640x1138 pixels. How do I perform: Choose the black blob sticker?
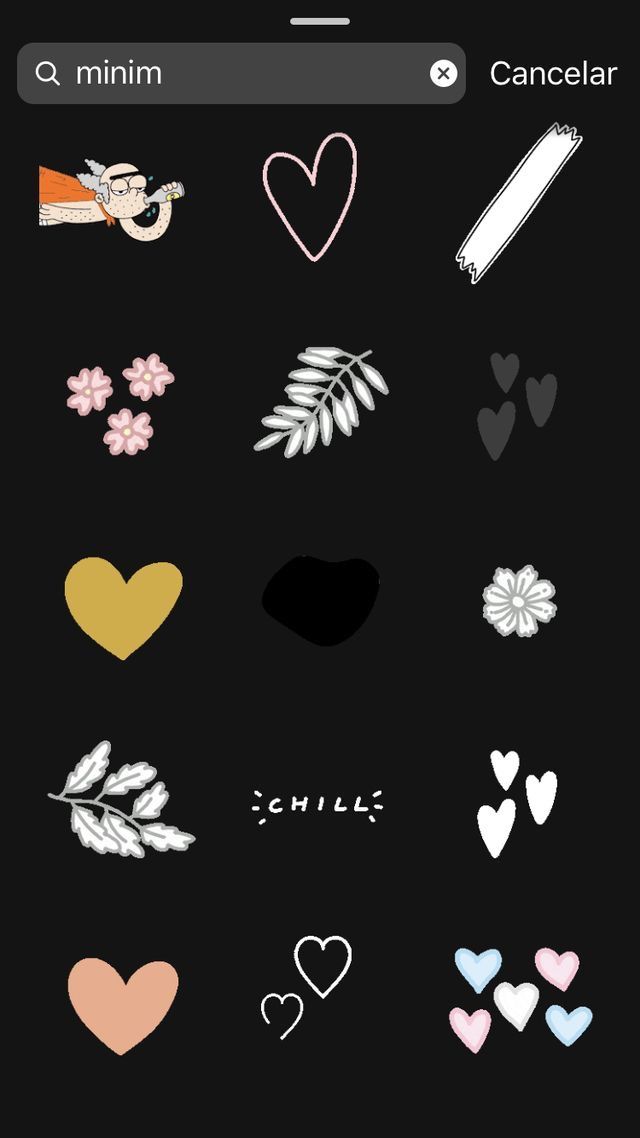pos(321,600)
